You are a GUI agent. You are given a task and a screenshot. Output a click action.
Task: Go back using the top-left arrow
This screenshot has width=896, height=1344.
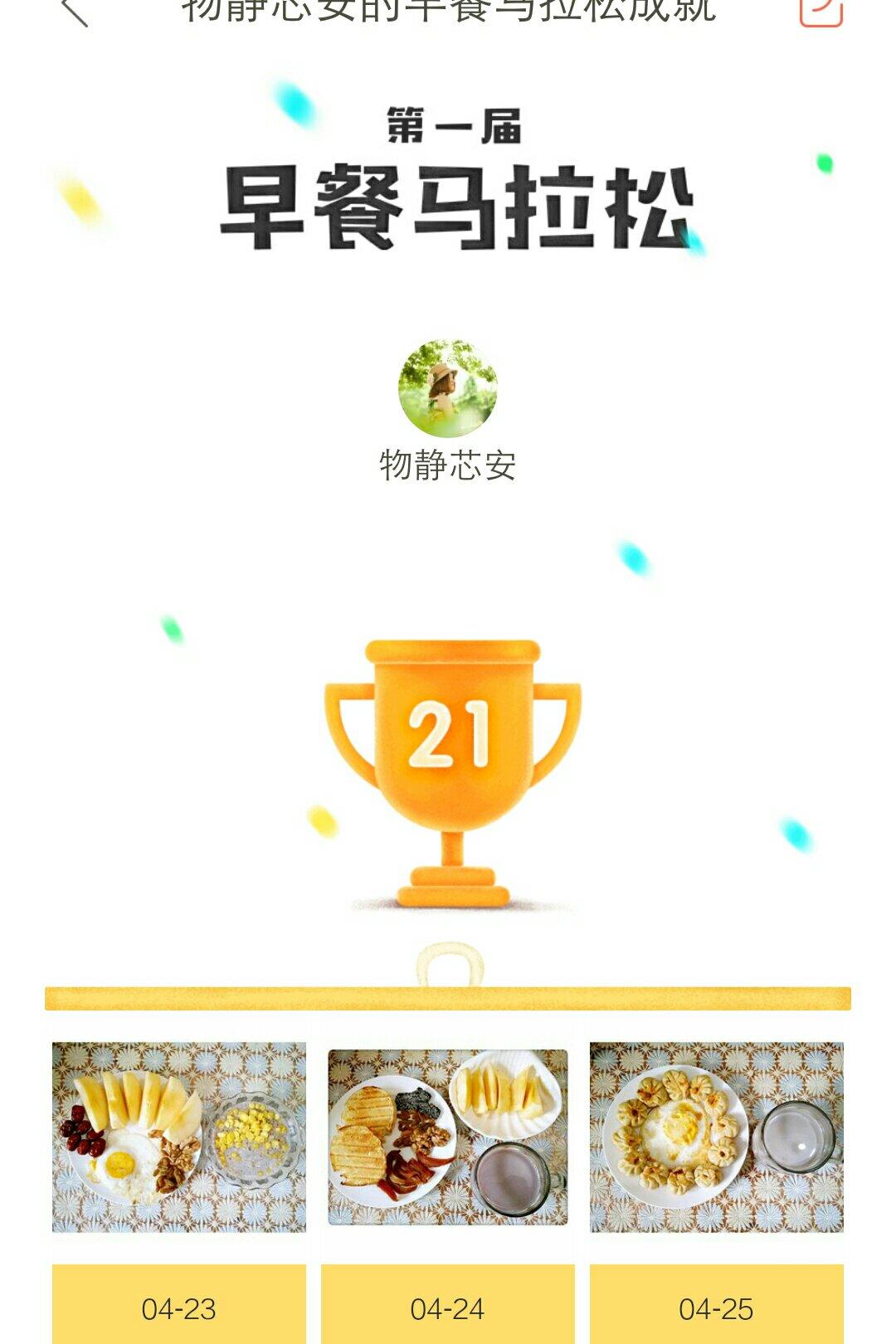click(75, 12)
